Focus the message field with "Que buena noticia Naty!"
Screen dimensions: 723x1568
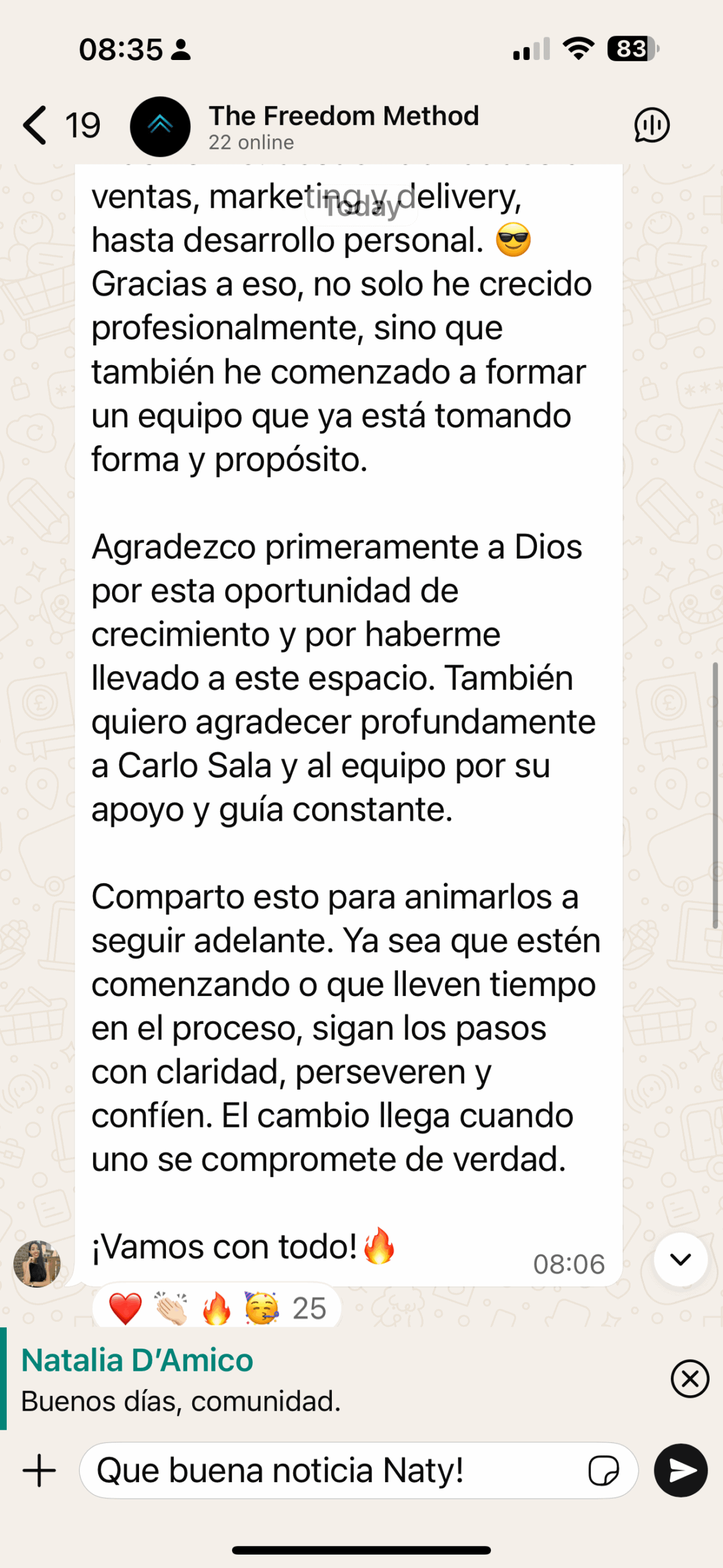331,1471
